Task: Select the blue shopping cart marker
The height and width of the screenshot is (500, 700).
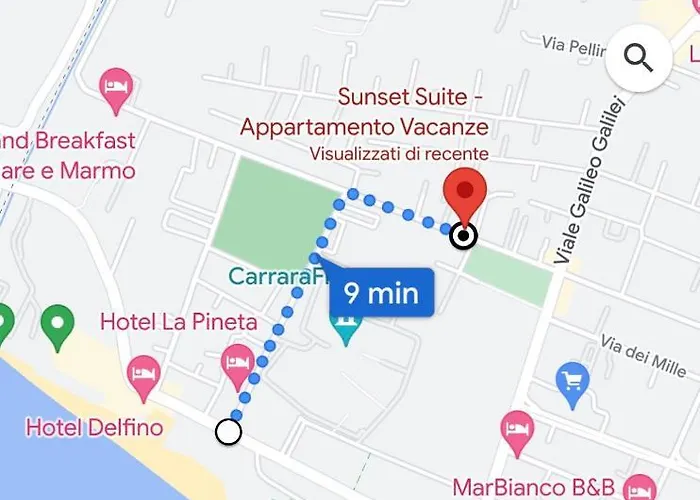Action: 573,383
